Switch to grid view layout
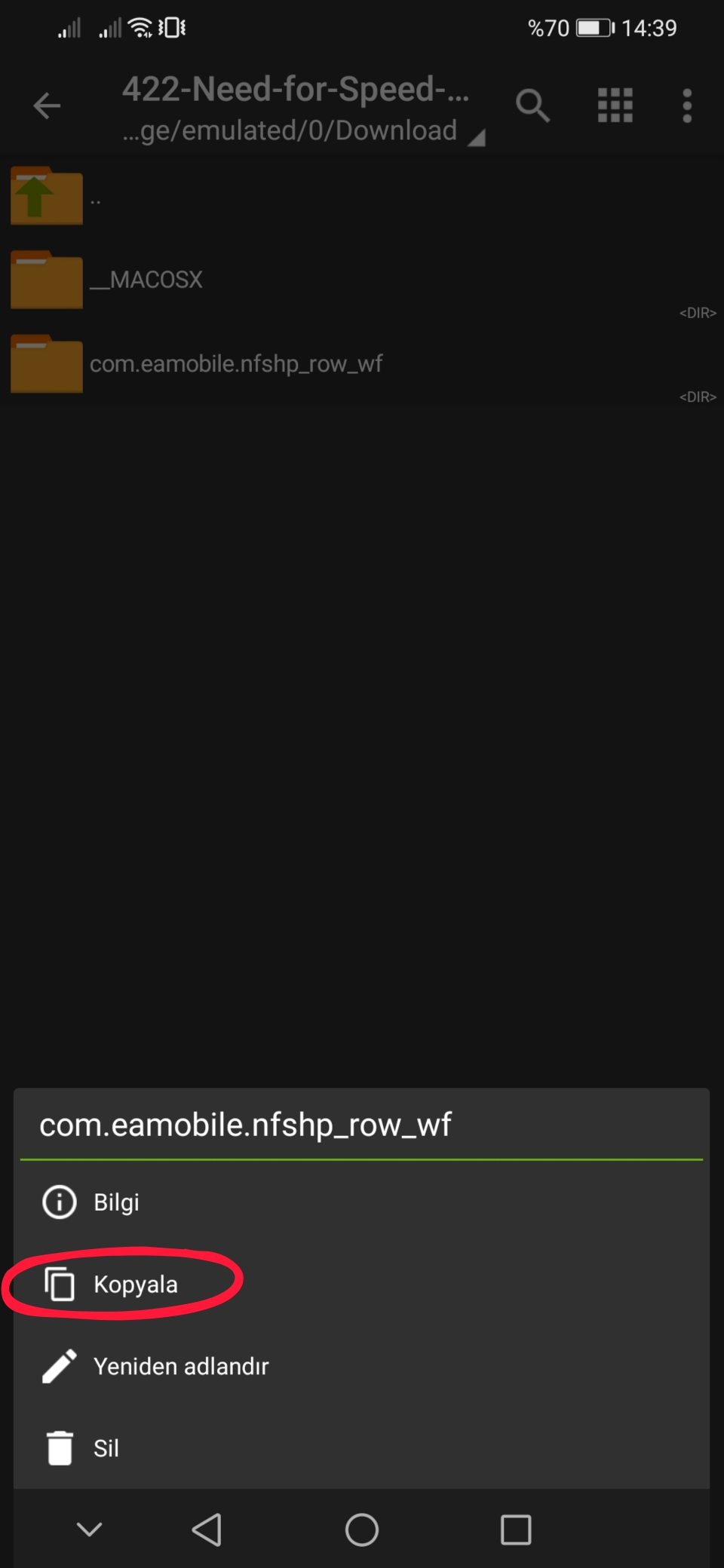The image size is (724, 1568). (615, 106)
